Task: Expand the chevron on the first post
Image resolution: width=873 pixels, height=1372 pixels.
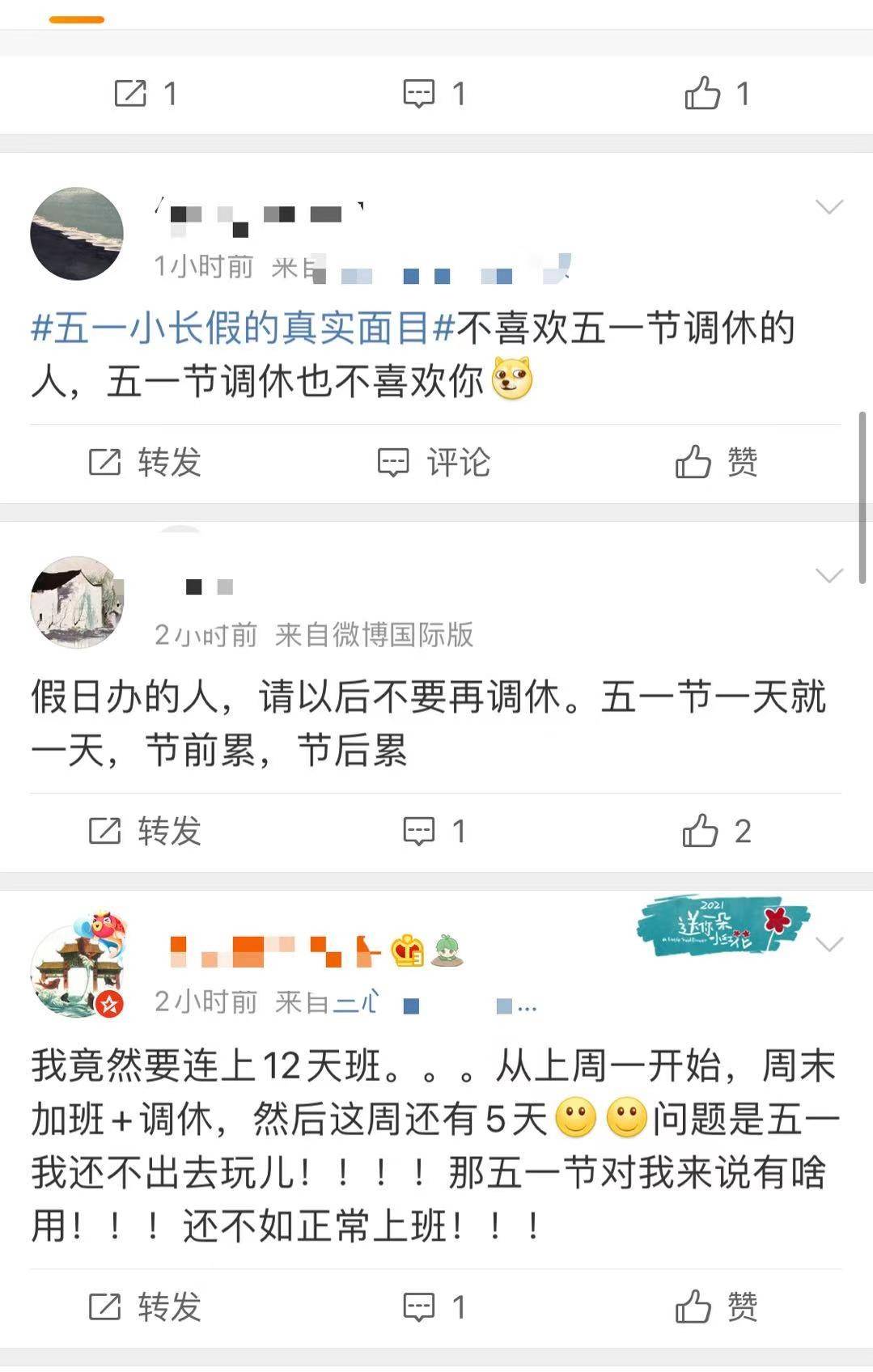Action: (828, 207)
